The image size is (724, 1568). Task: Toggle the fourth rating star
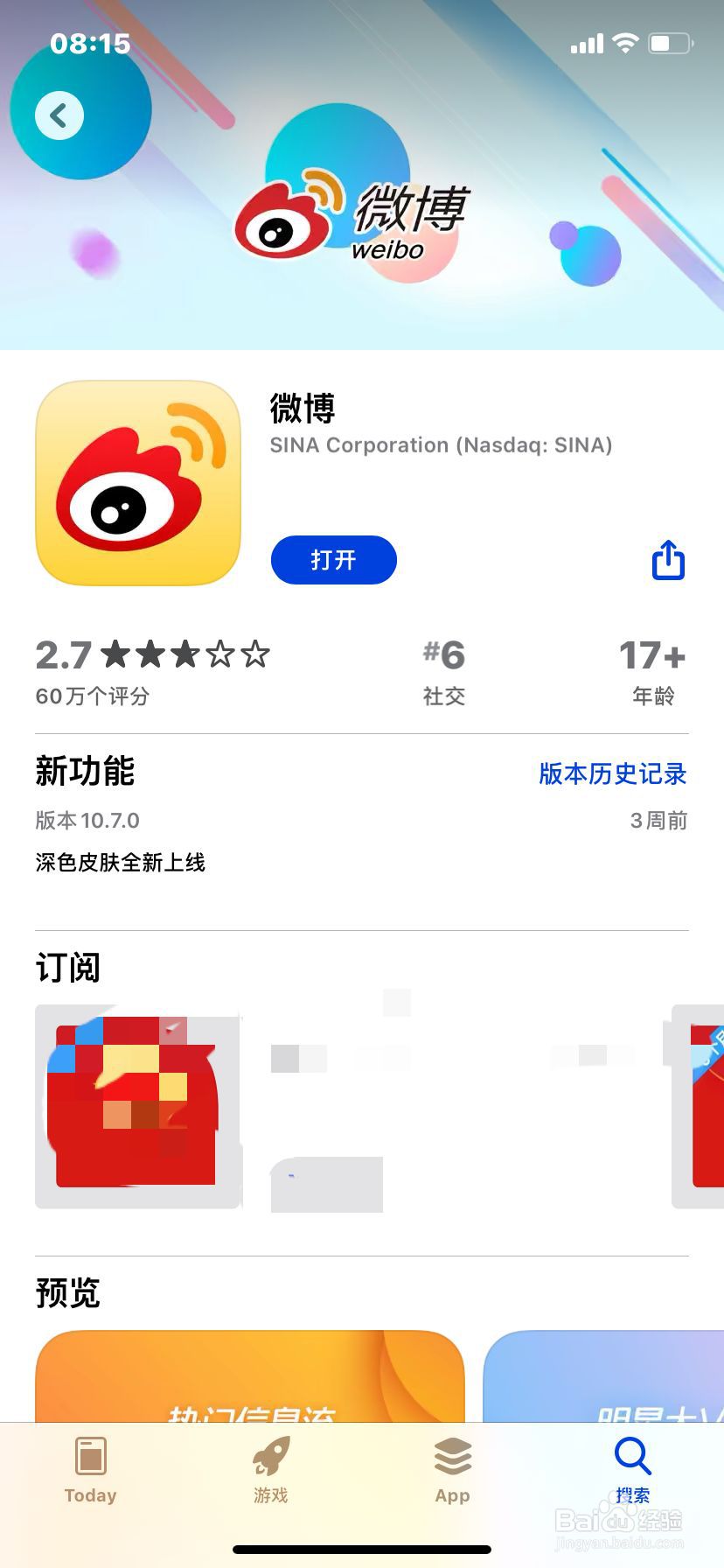point(219,654)
